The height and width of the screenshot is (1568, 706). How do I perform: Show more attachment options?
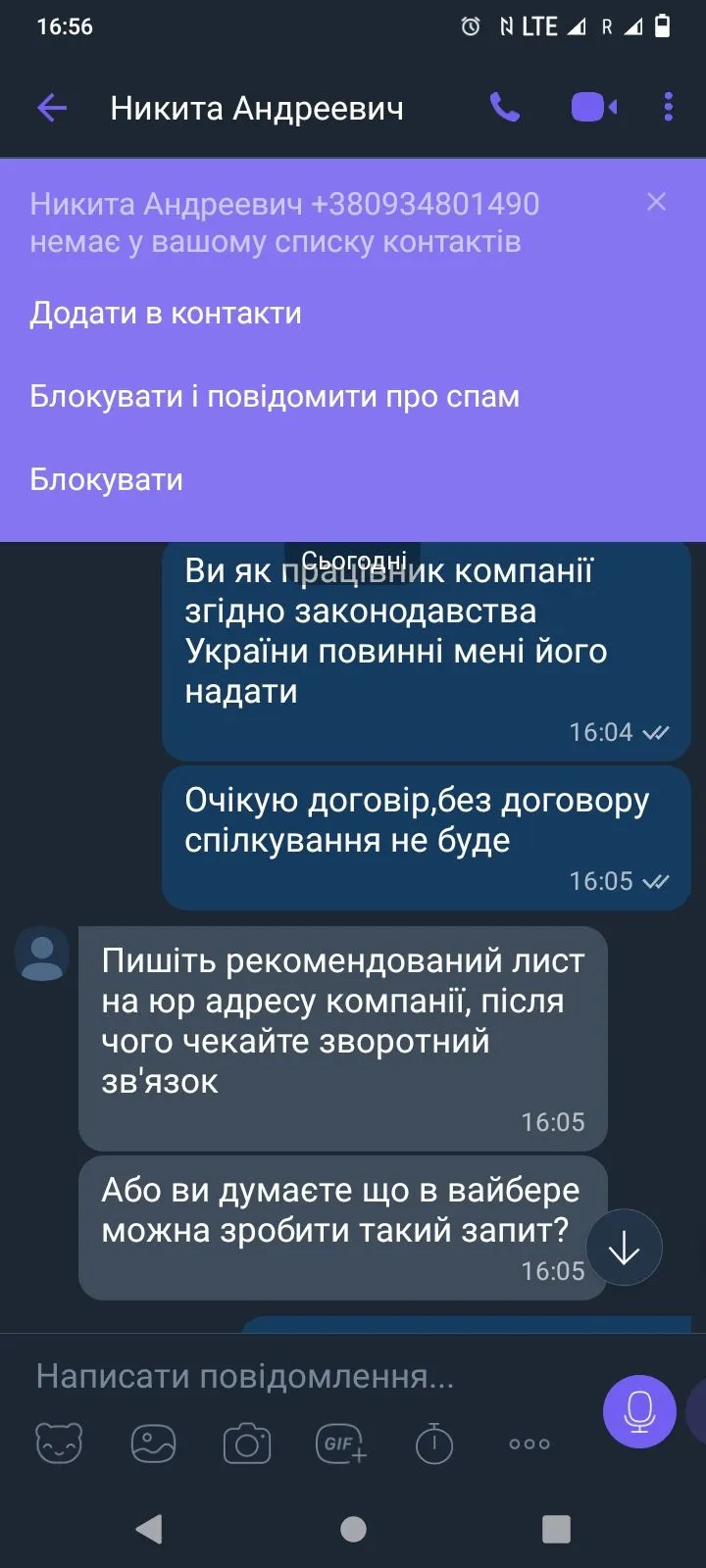click(x=529, y=1444)
